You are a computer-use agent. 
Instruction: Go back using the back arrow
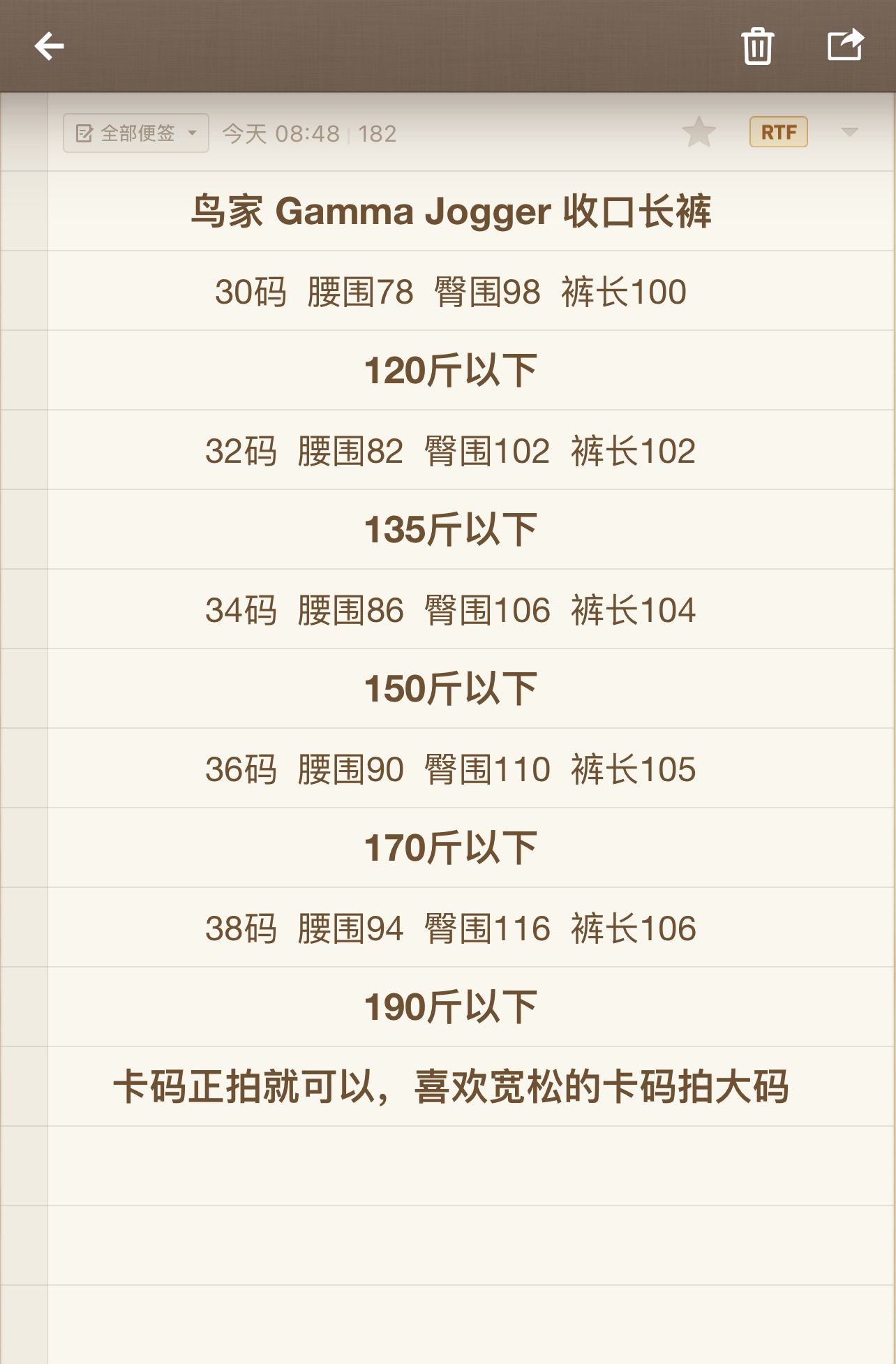49,47
